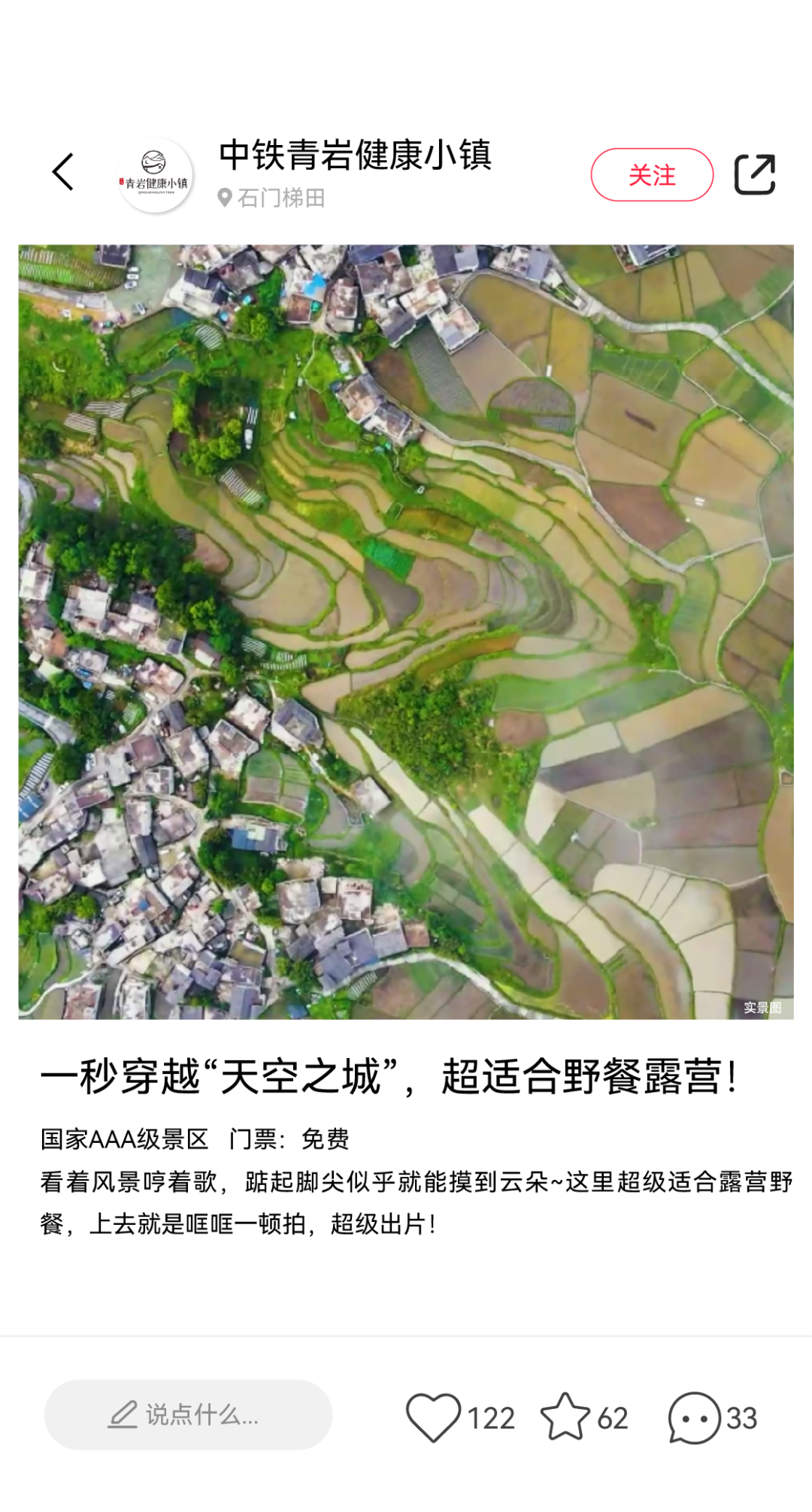This screenshot has width=812, height=1512.
Task: Follow the author with 关注 button
Action: (651, 175)
